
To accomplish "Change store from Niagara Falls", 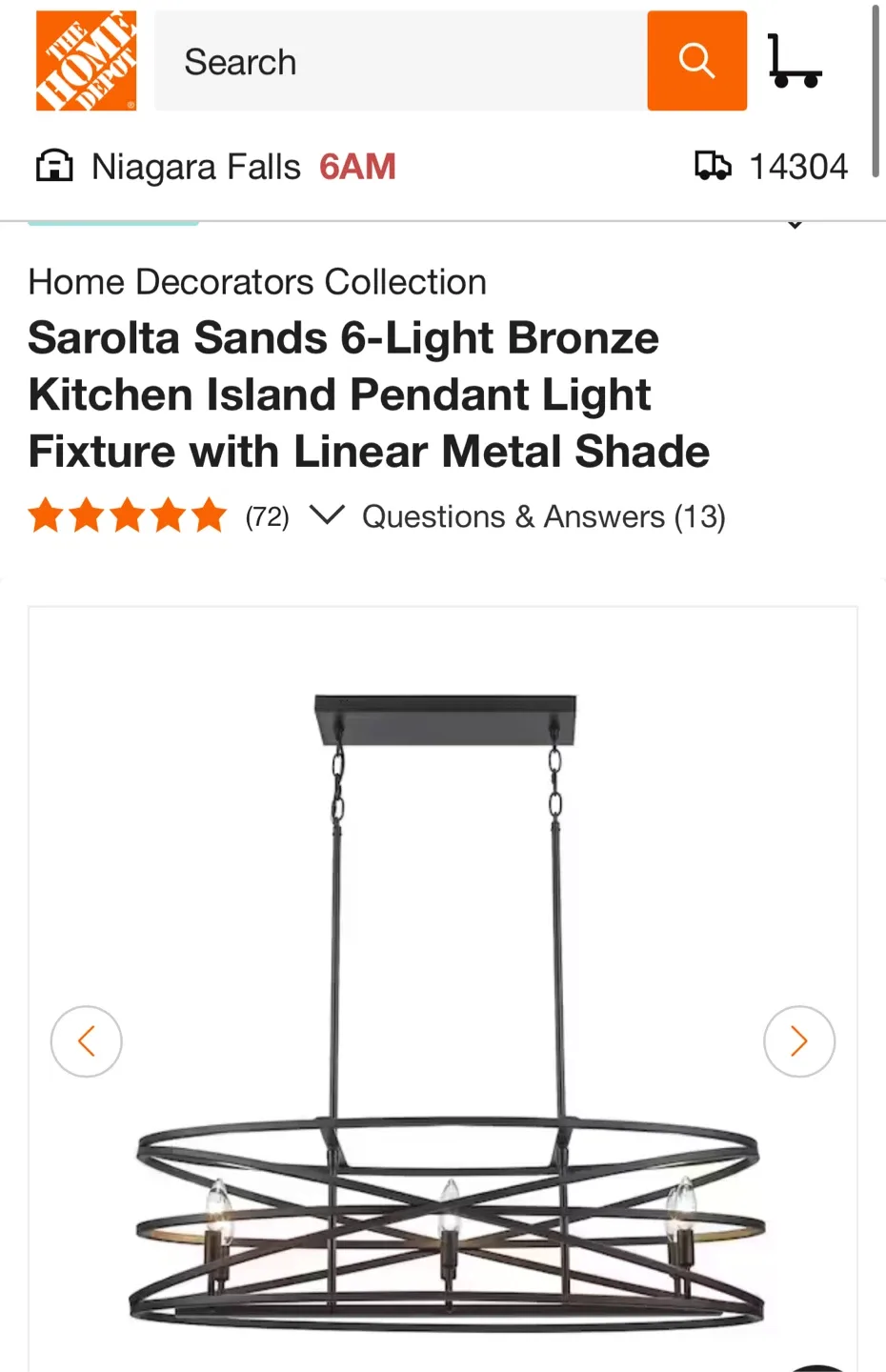I will [195, 165].
